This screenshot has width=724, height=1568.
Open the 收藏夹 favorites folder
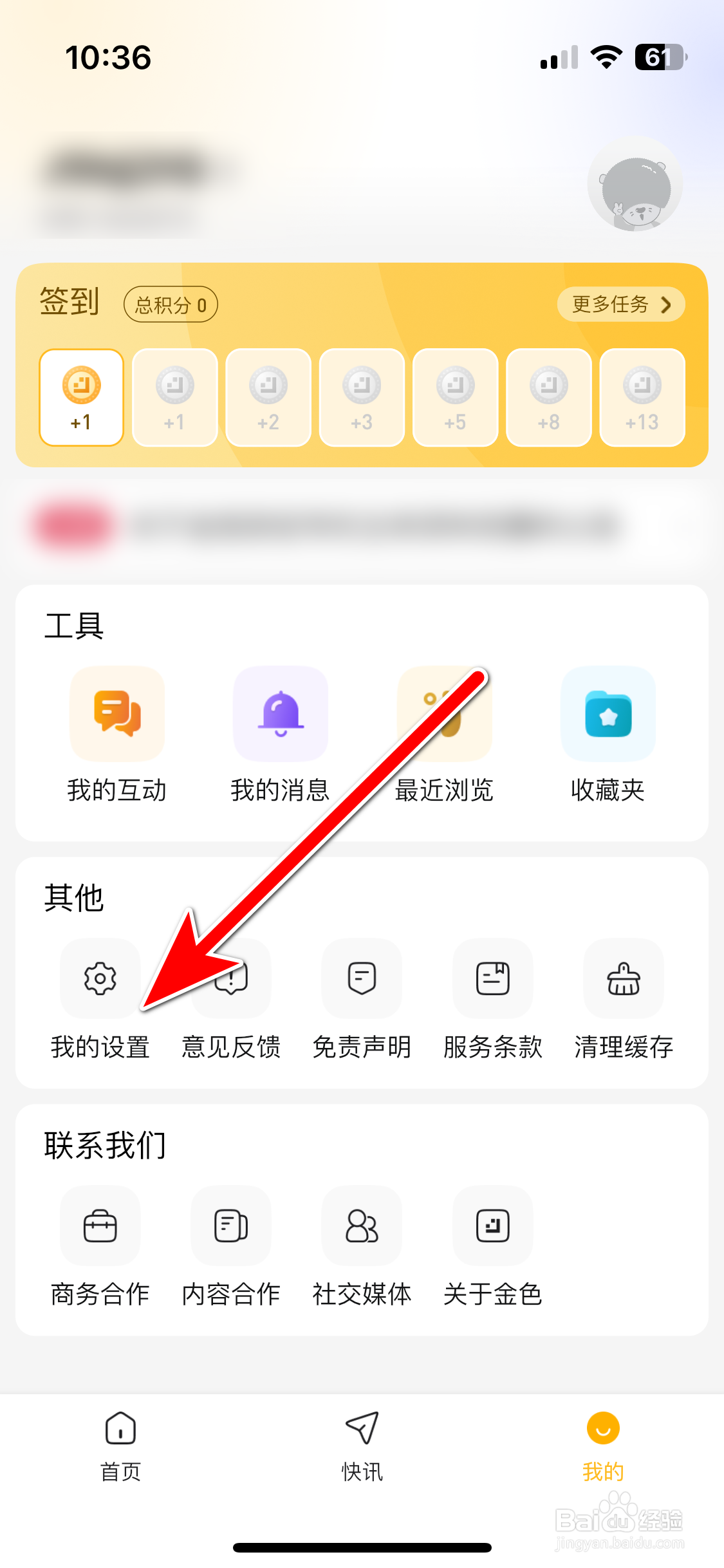pyautogui.click(x=607, y=714)
